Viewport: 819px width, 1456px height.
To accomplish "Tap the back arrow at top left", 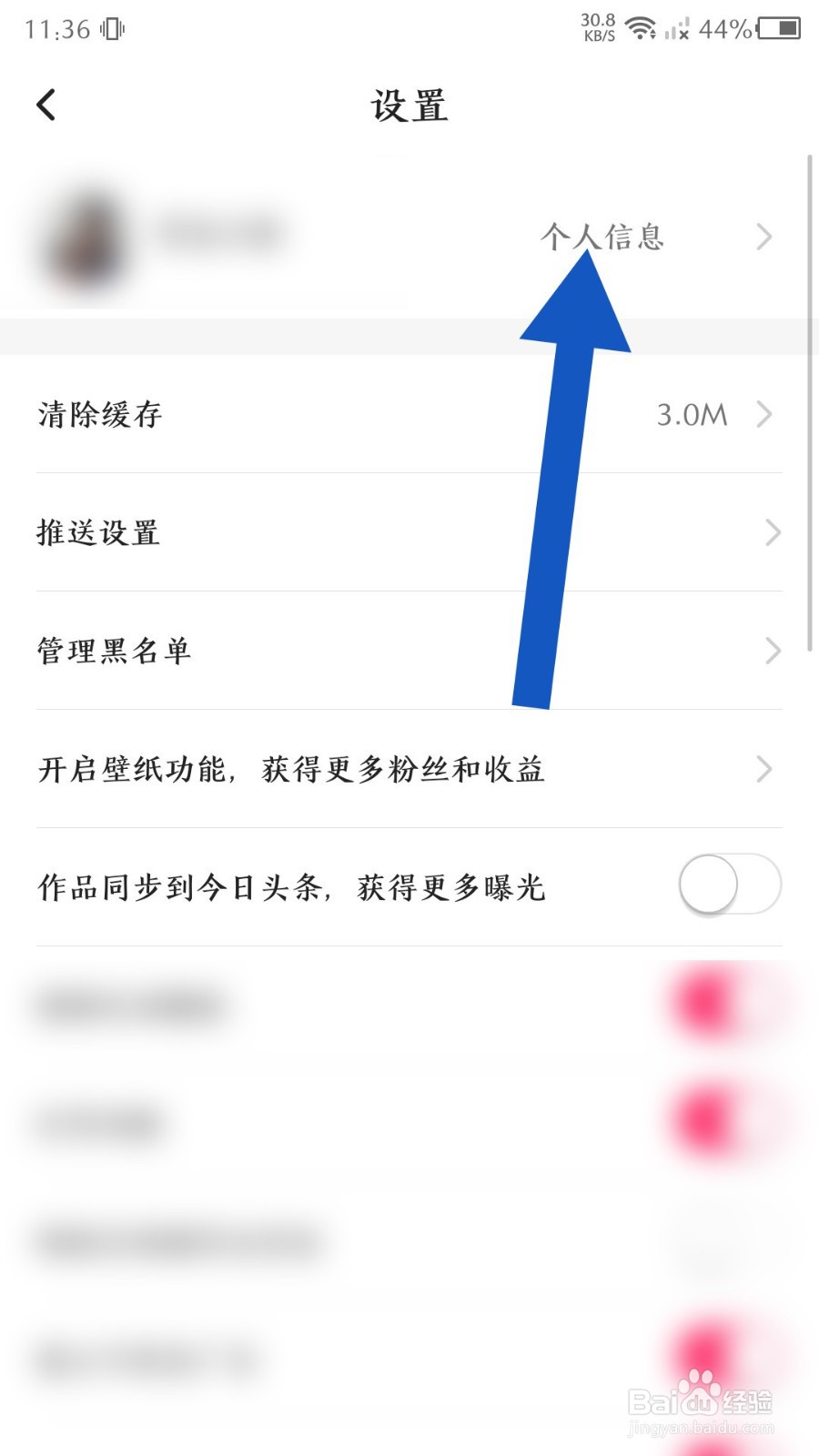I will tap(45, 105).
